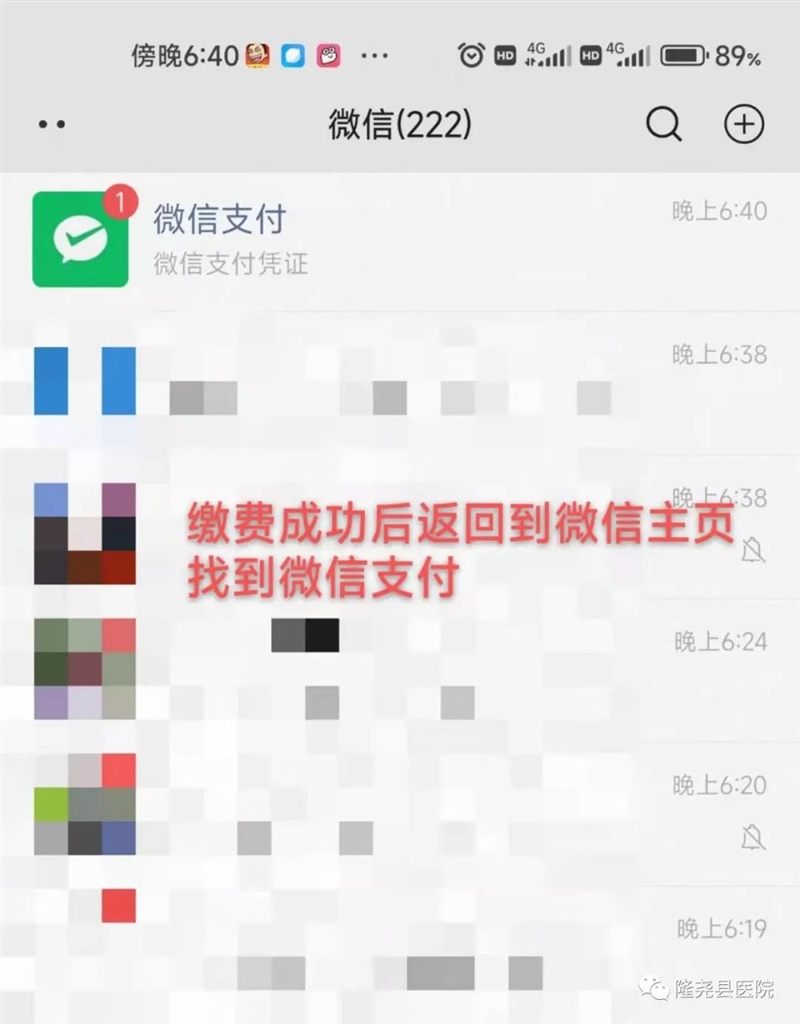Open the plus menu for new chats
The width and height of the screenshot is (800, 1024).
click(743, 125)
